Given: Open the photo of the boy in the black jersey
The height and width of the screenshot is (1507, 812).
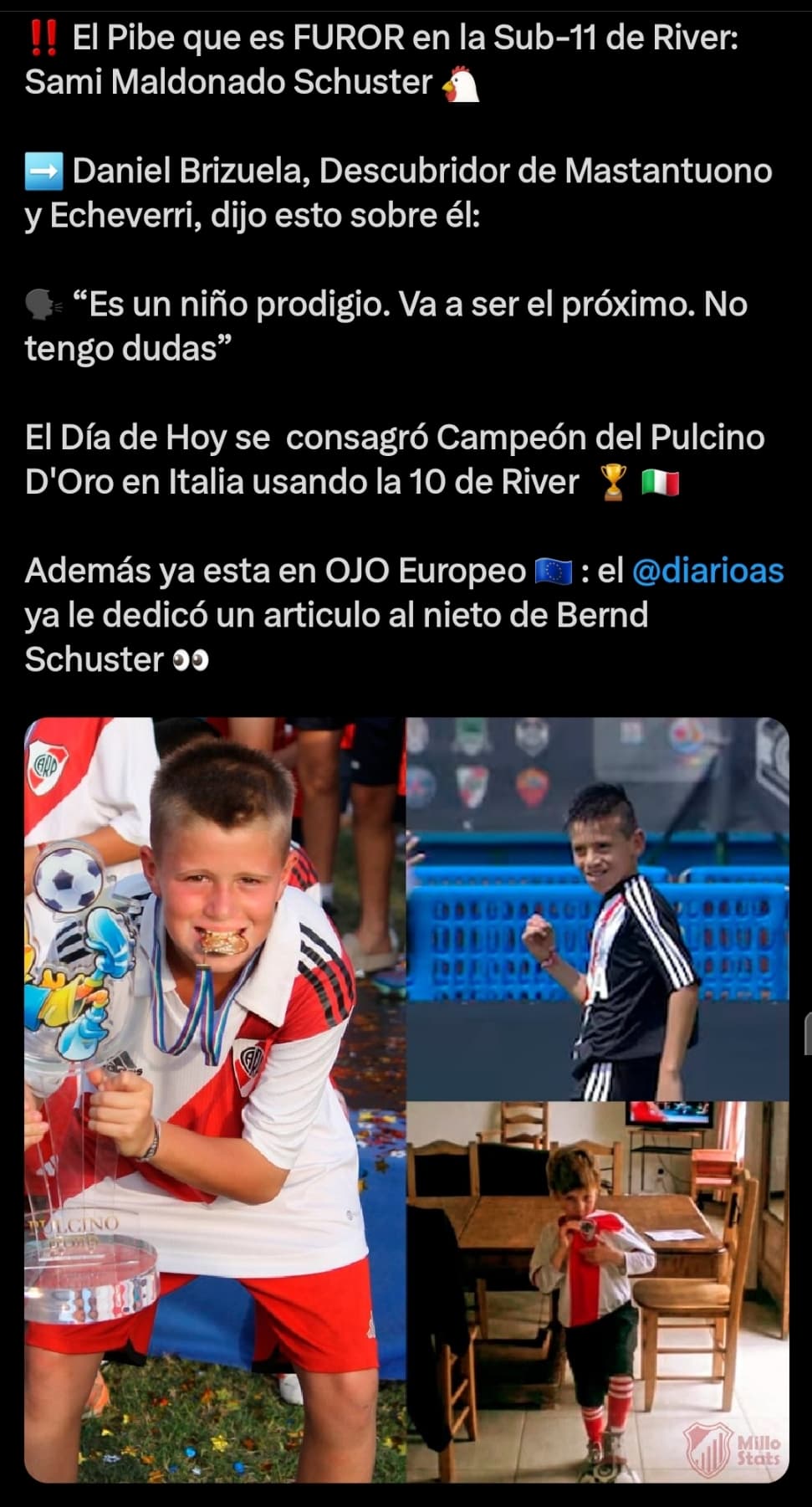Looking at the screenshot, I should [x=597, y=908].
